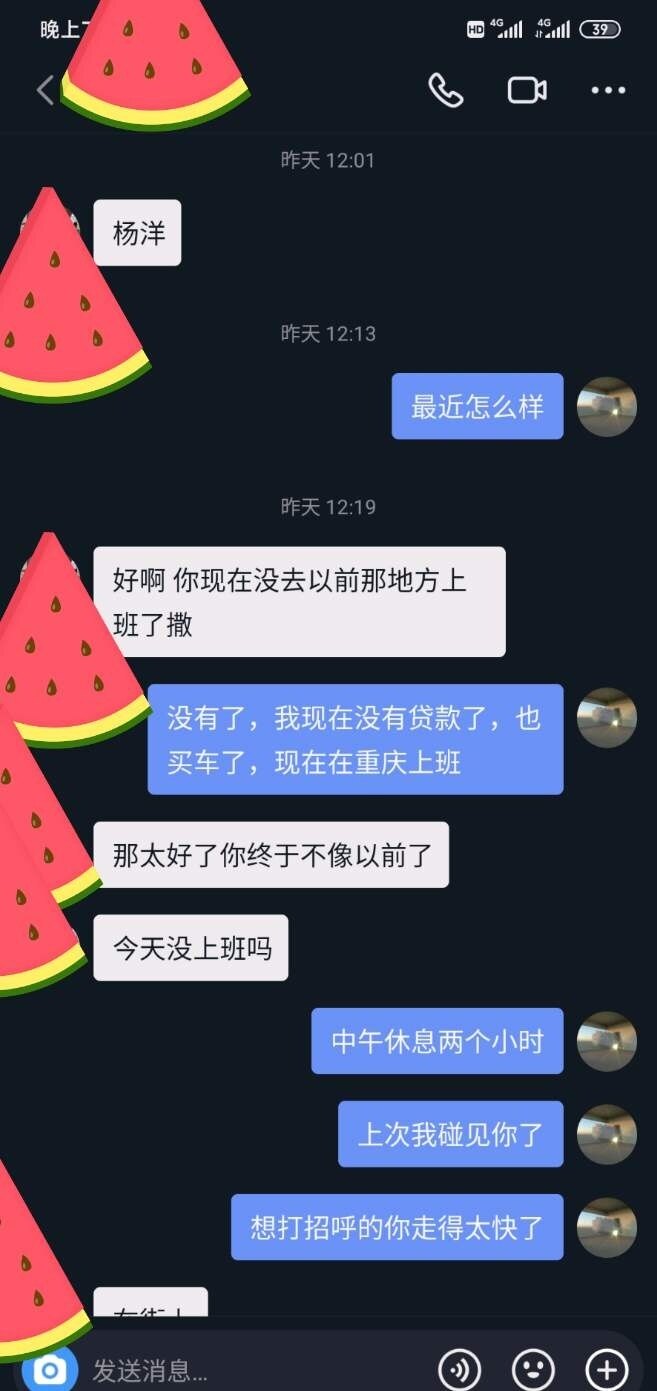Tap the 发送消息 message field
Screen dimensions: 657x1391
click(250, 1370)
